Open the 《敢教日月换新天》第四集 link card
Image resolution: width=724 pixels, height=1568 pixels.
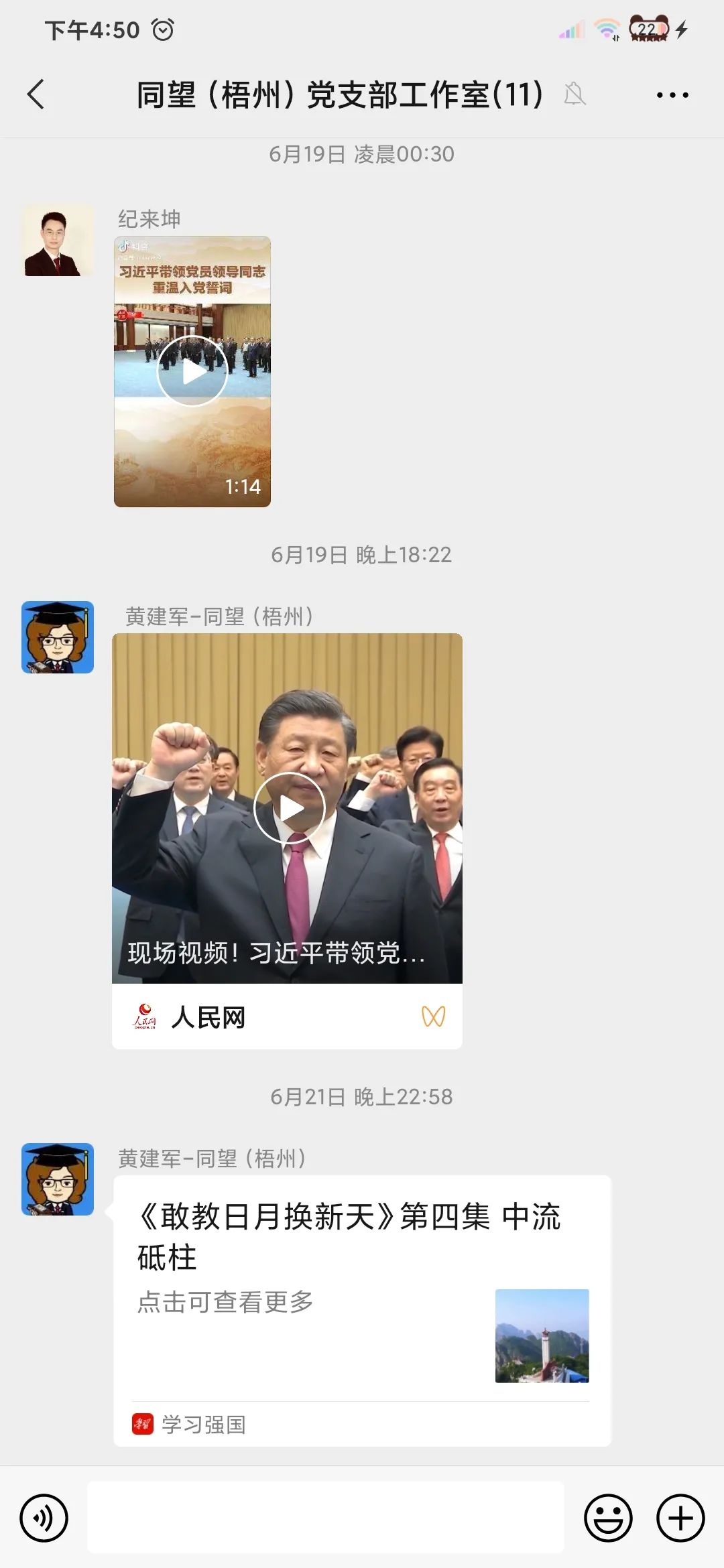(x=362, y=1311)
